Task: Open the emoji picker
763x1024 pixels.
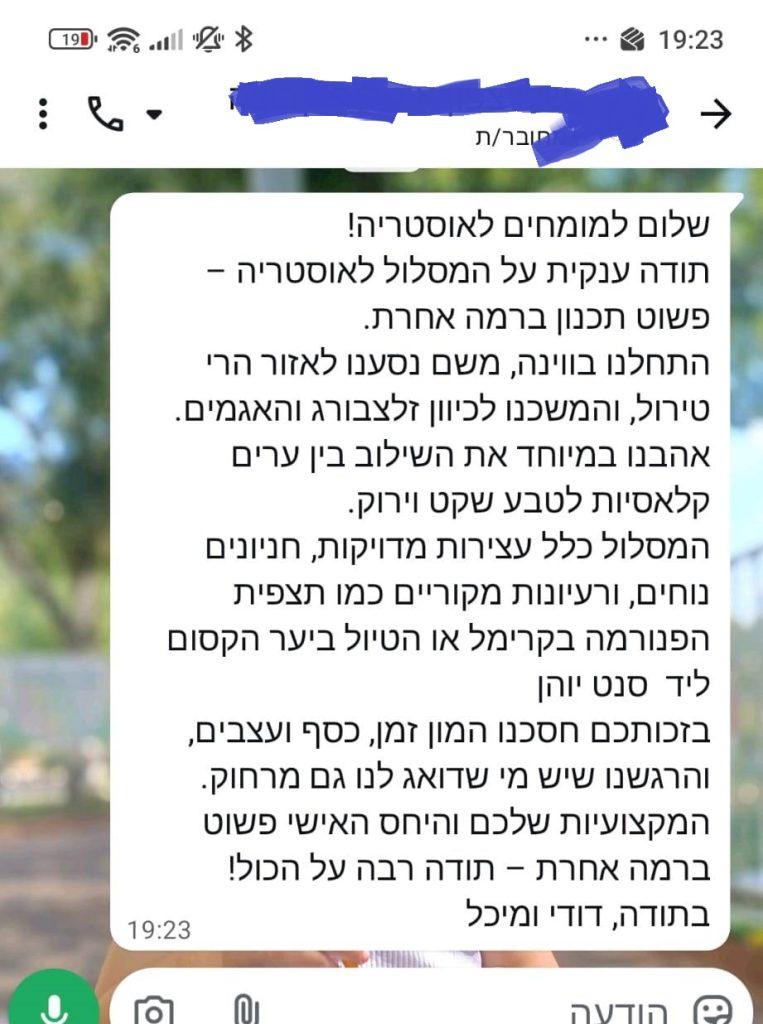Action: point(712,1010)
